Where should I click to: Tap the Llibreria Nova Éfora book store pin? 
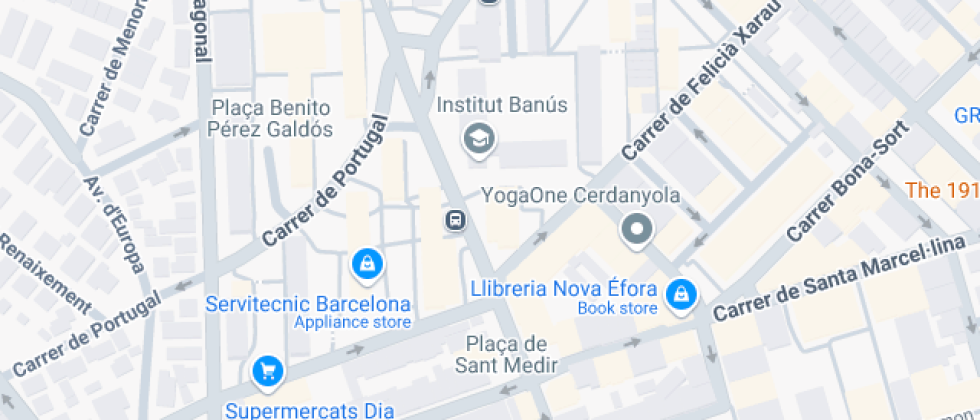(x=681, y=294)
